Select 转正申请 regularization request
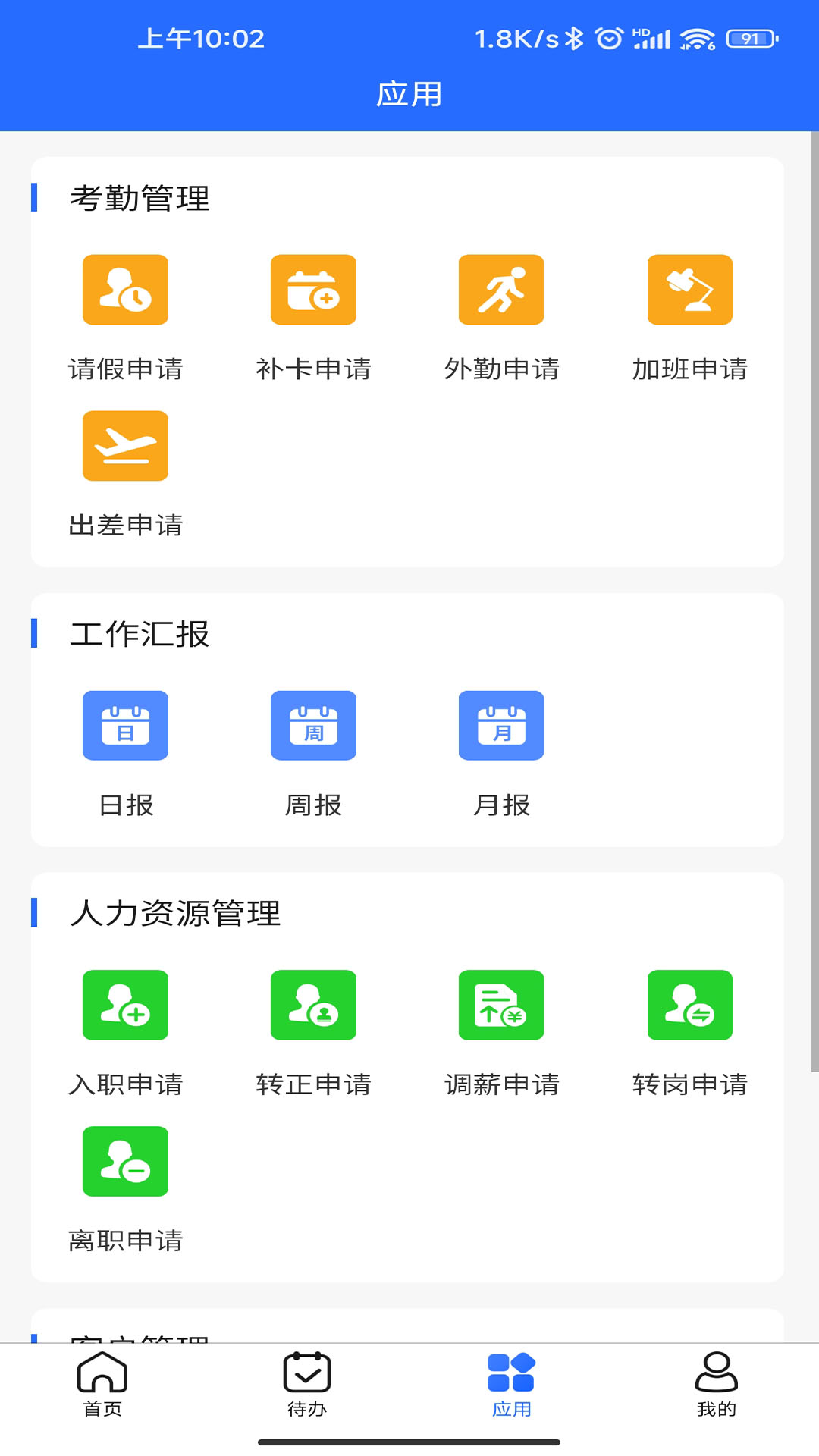 (313, 1006)
